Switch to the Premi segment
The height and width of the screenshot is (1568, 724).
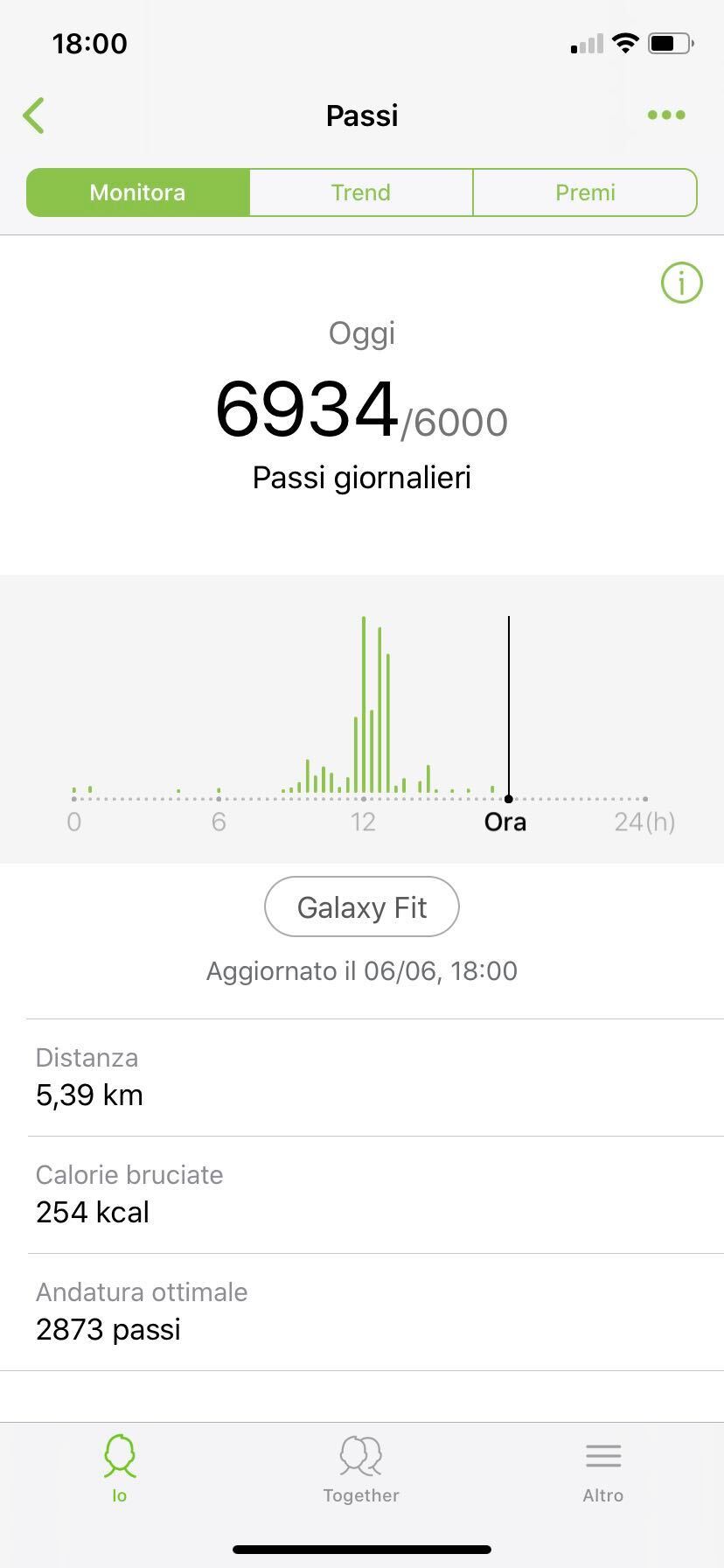tap(585, 192)
